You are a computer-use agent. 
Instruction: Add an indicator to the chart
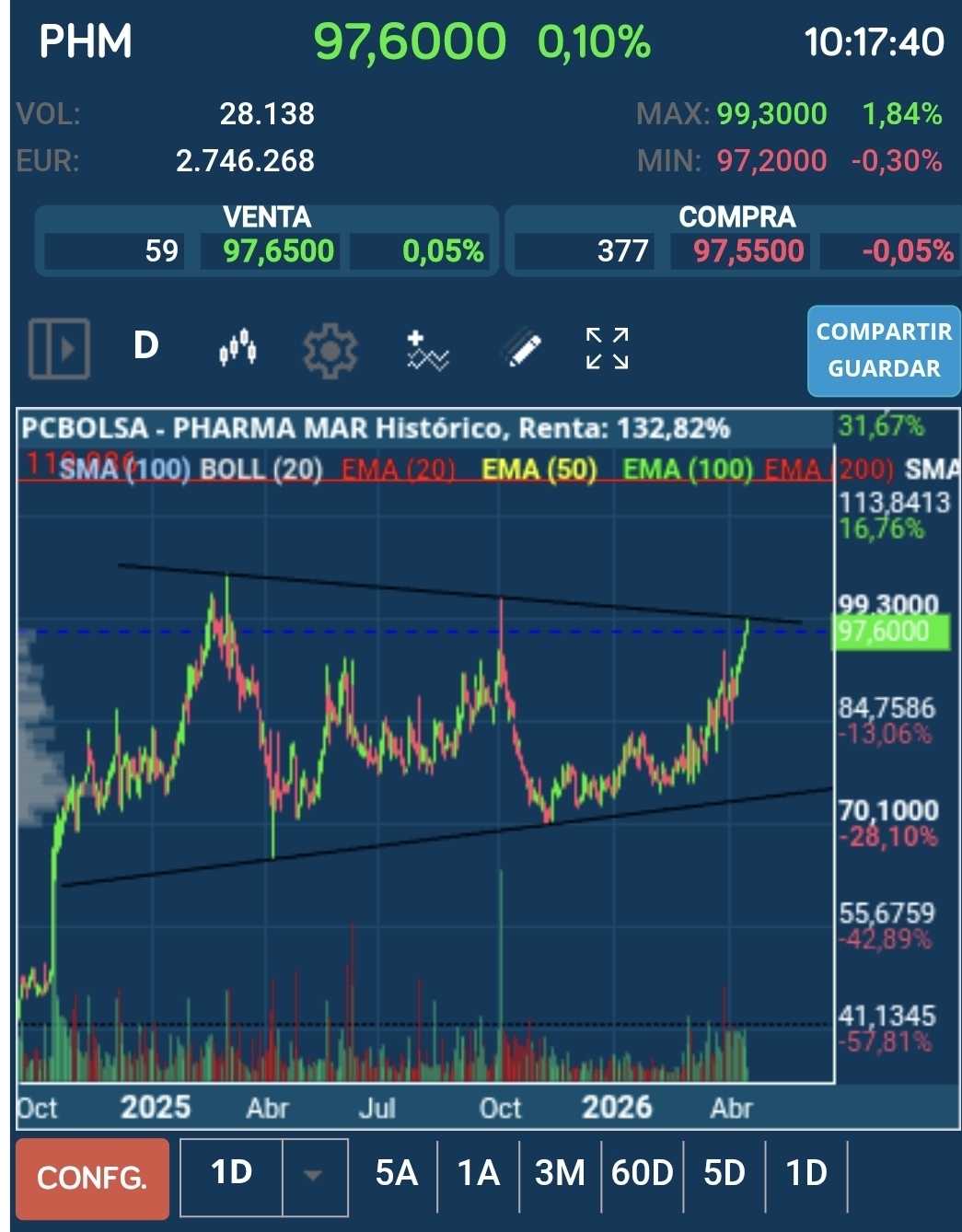coord(426,350)
